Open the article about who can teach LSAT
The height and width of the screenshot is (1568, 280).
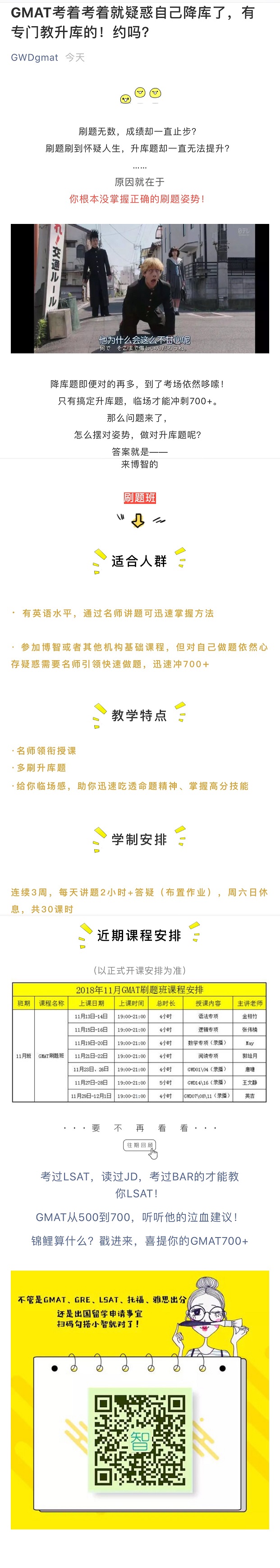tap(140, 1184)
